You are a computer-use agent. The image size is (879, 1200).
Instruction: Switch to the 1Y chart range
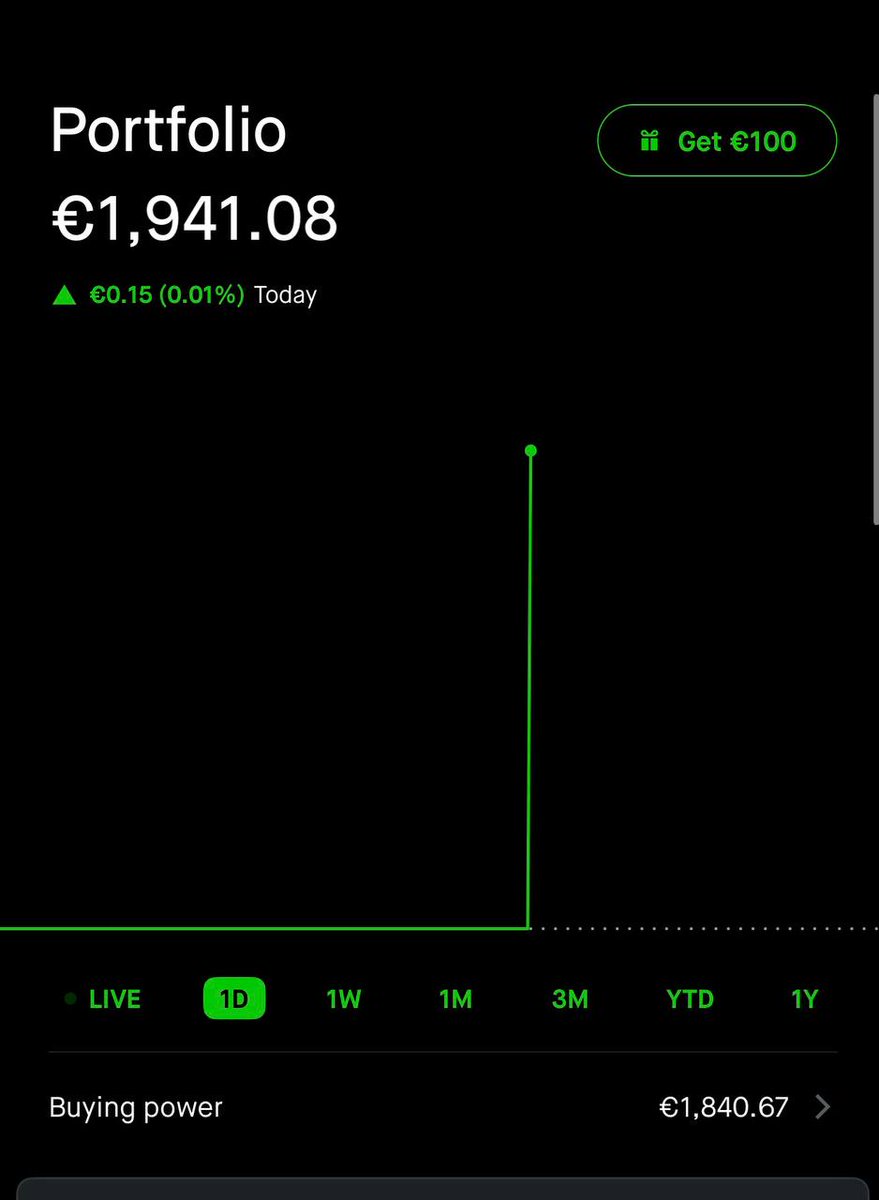pyautogui.click(x=804, y=999)
